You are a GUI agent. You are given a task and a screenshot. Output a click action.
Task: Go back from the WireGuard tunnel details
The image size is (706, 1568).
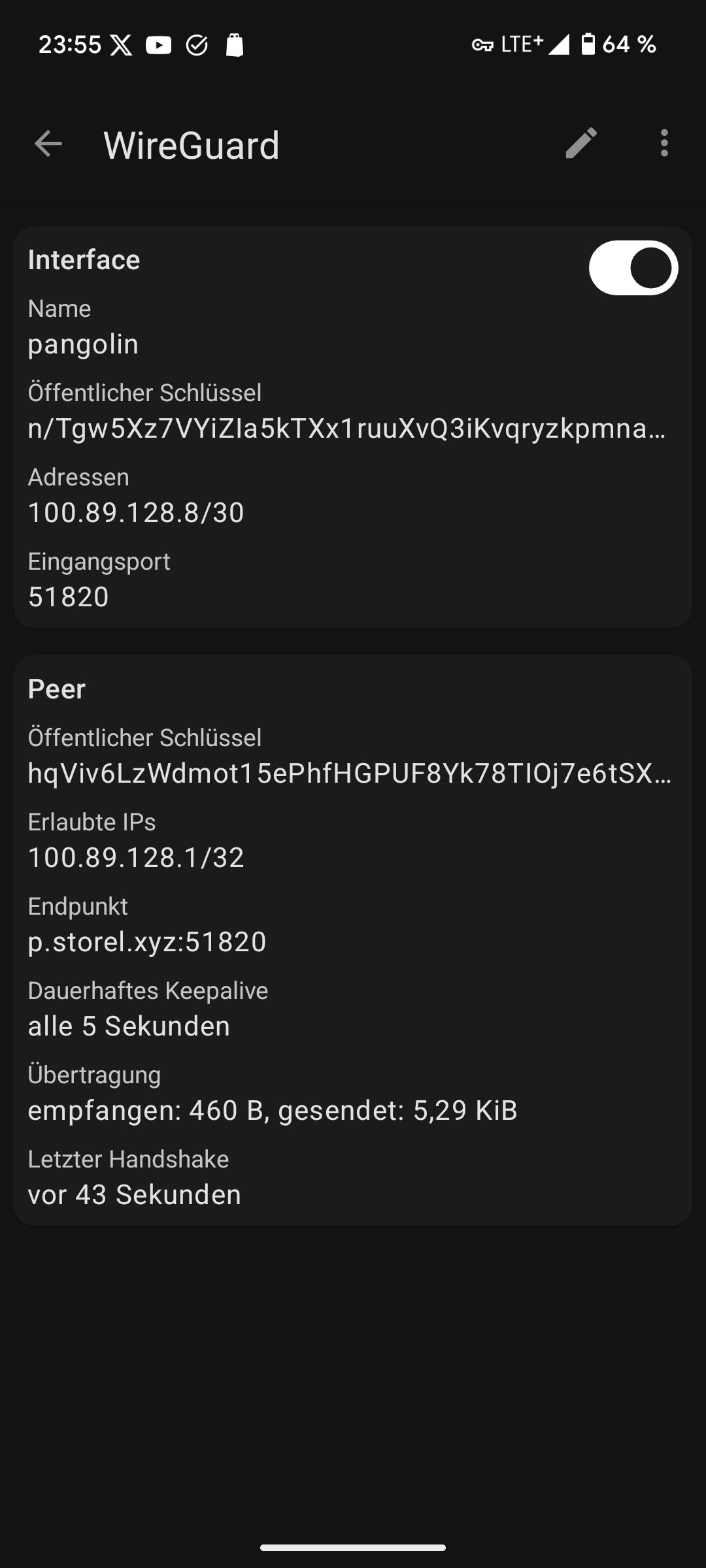pyautogui.click(x=48, y=144)
